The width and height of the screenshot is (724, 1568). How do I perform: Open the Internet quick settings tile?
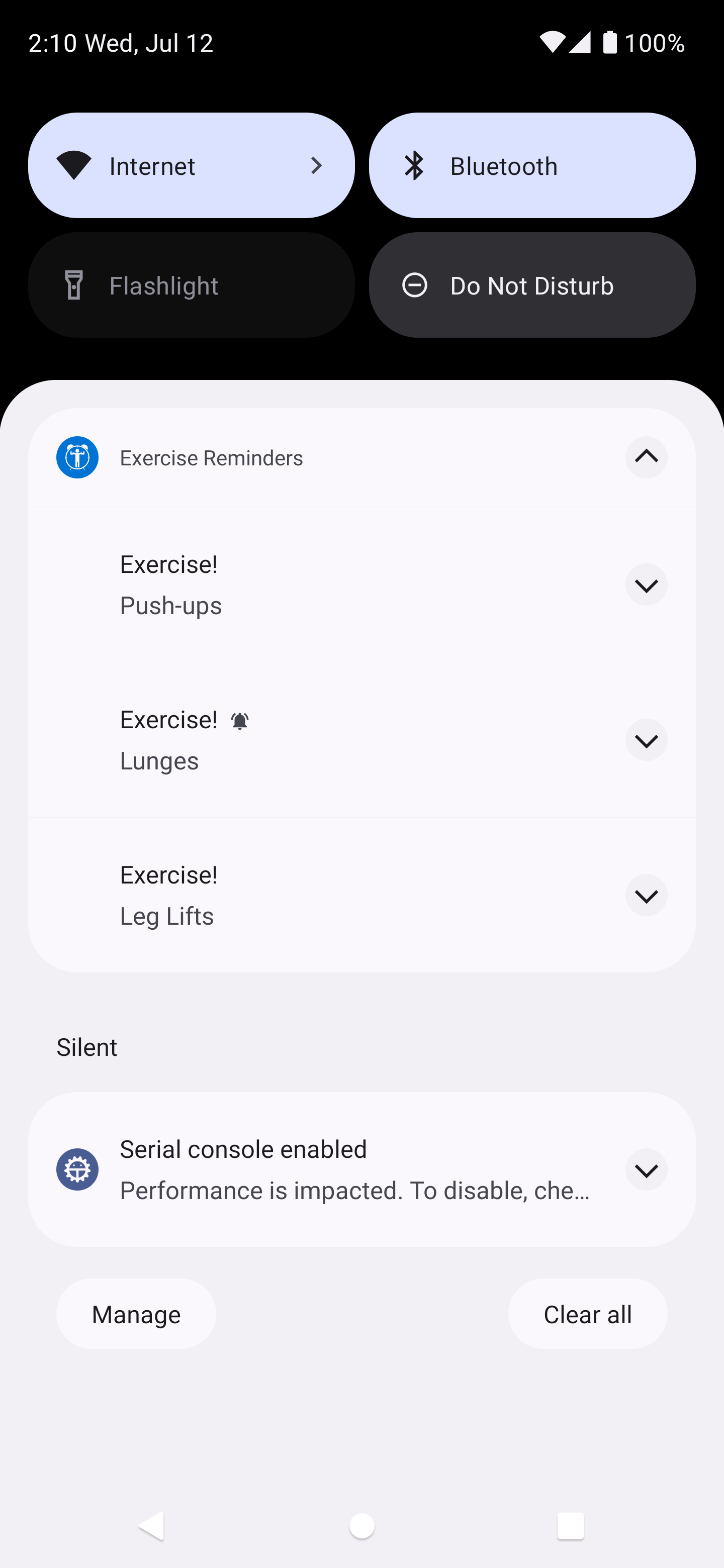coord(191,165)
